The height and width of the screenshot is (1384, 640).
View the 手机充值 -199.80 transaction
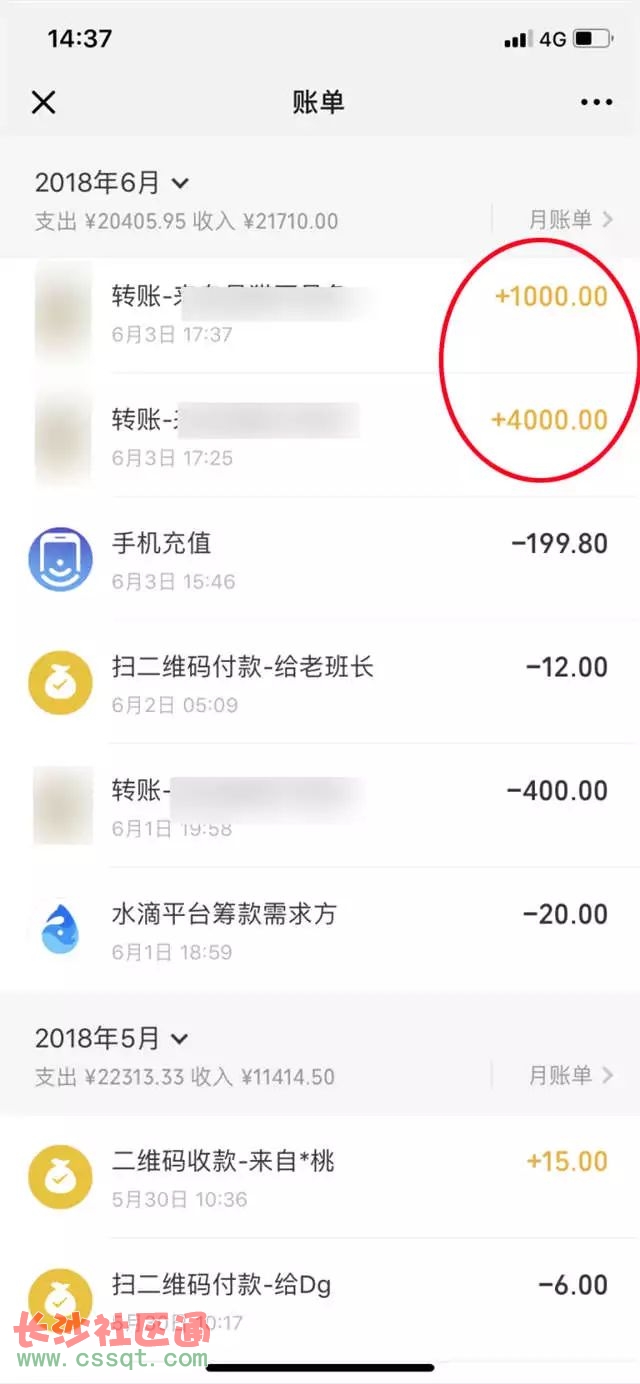tap(320, 560)
